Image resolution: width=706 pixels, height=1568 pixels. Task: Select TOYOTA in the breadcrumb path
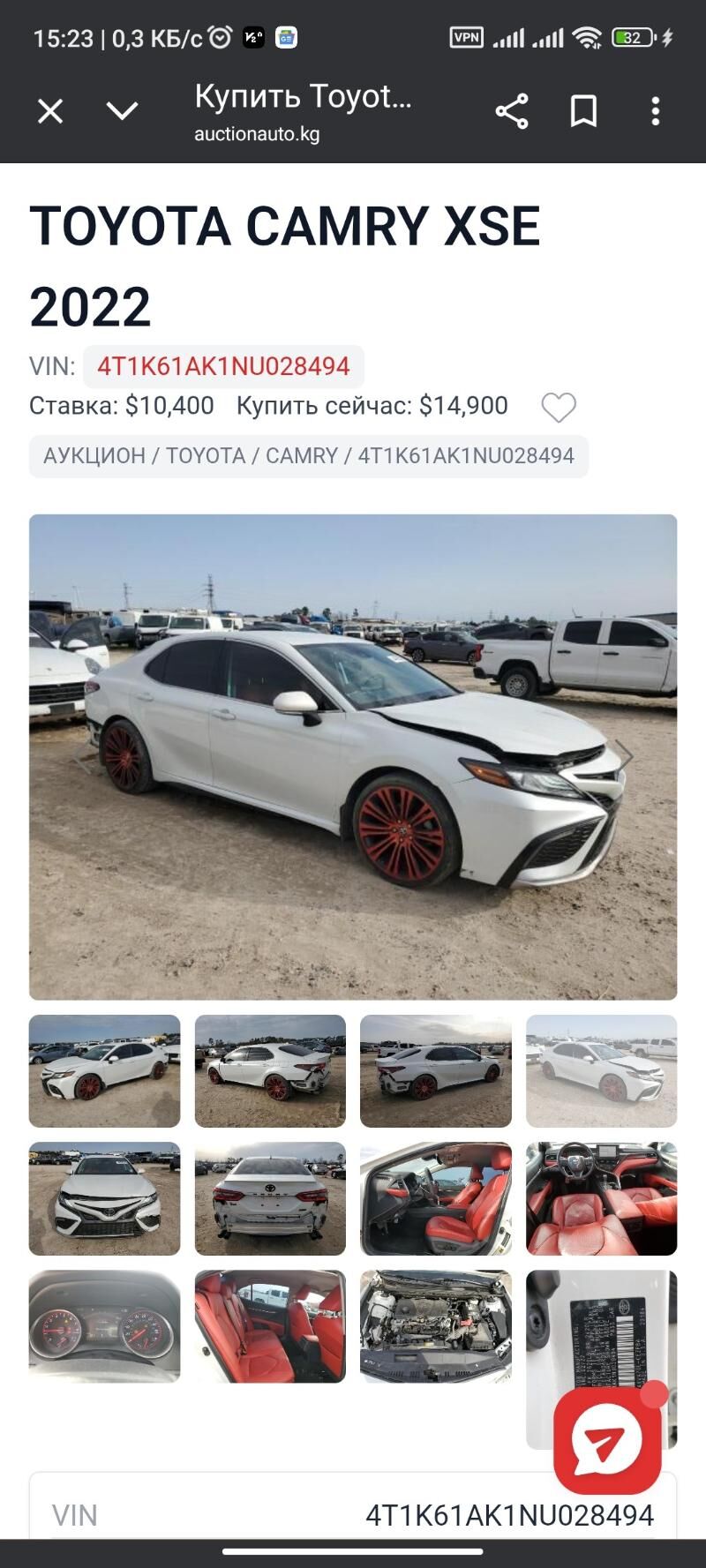click(206, 456)
